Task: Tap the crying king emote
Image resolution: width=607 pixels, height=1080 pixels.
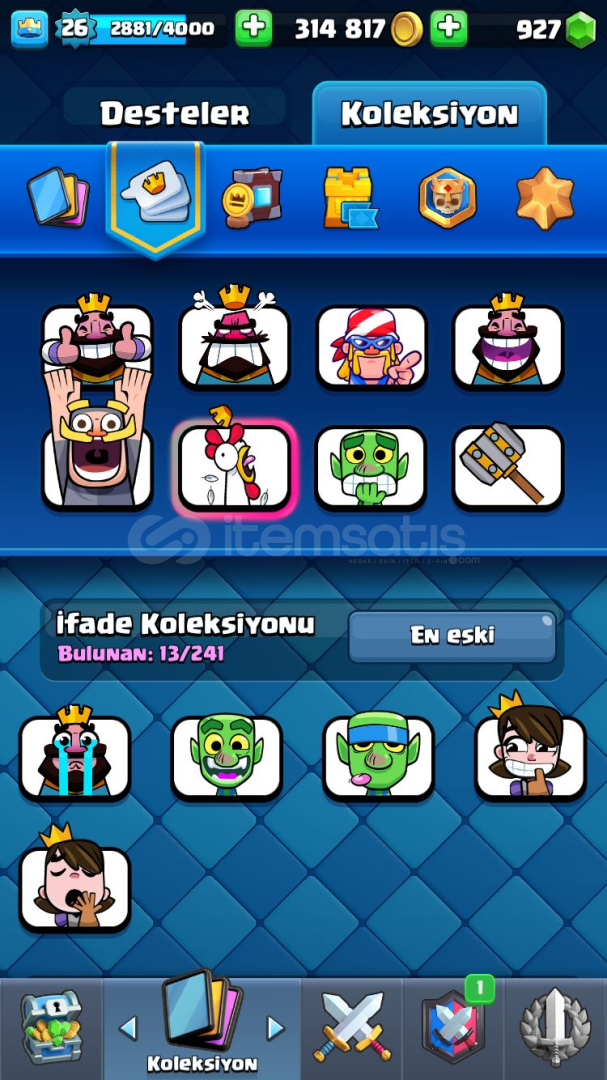Action: pyautogui.click(x=75, y=756)
